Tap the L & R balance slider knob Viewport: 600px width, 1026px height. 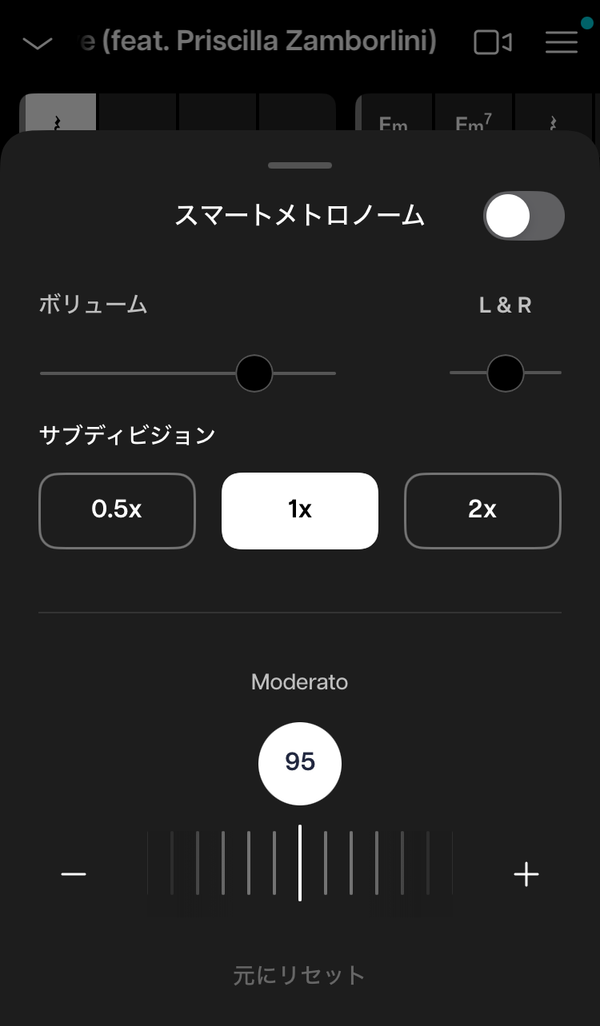[x=505, y=373]
